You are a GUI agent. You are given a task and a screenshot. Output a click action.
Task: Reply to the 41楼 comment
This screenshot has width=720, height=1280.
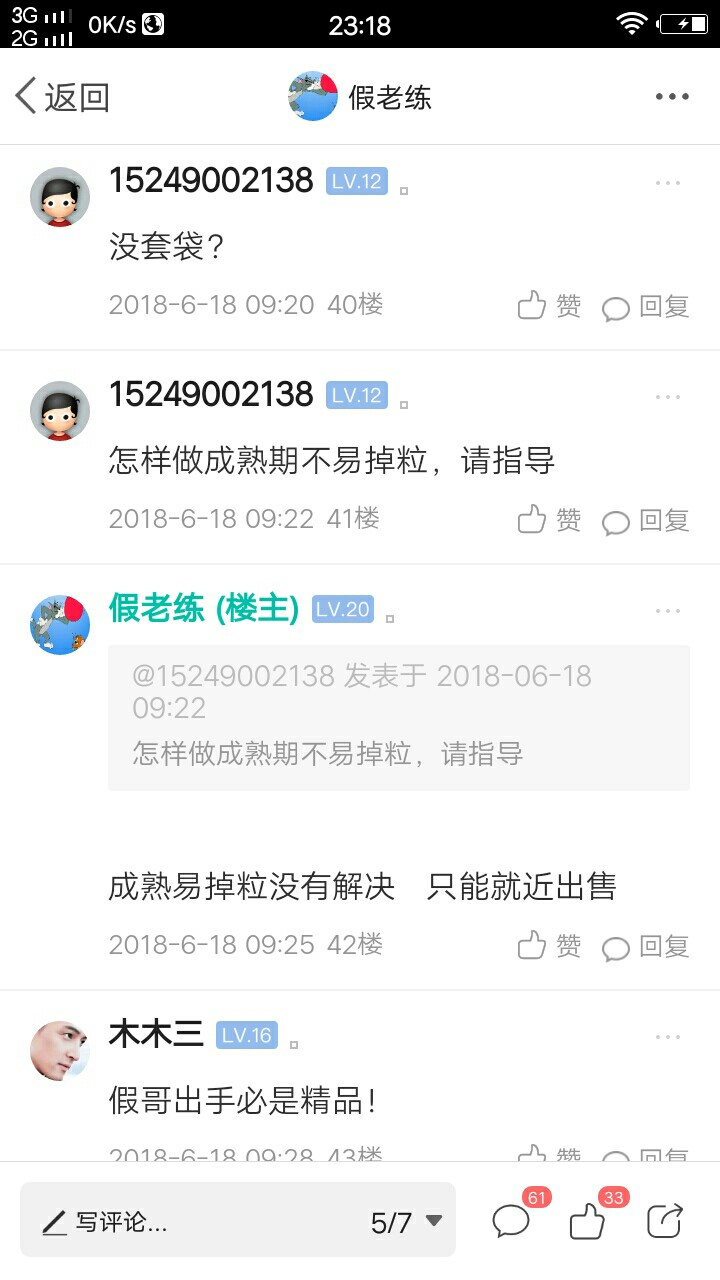[646, 520]
